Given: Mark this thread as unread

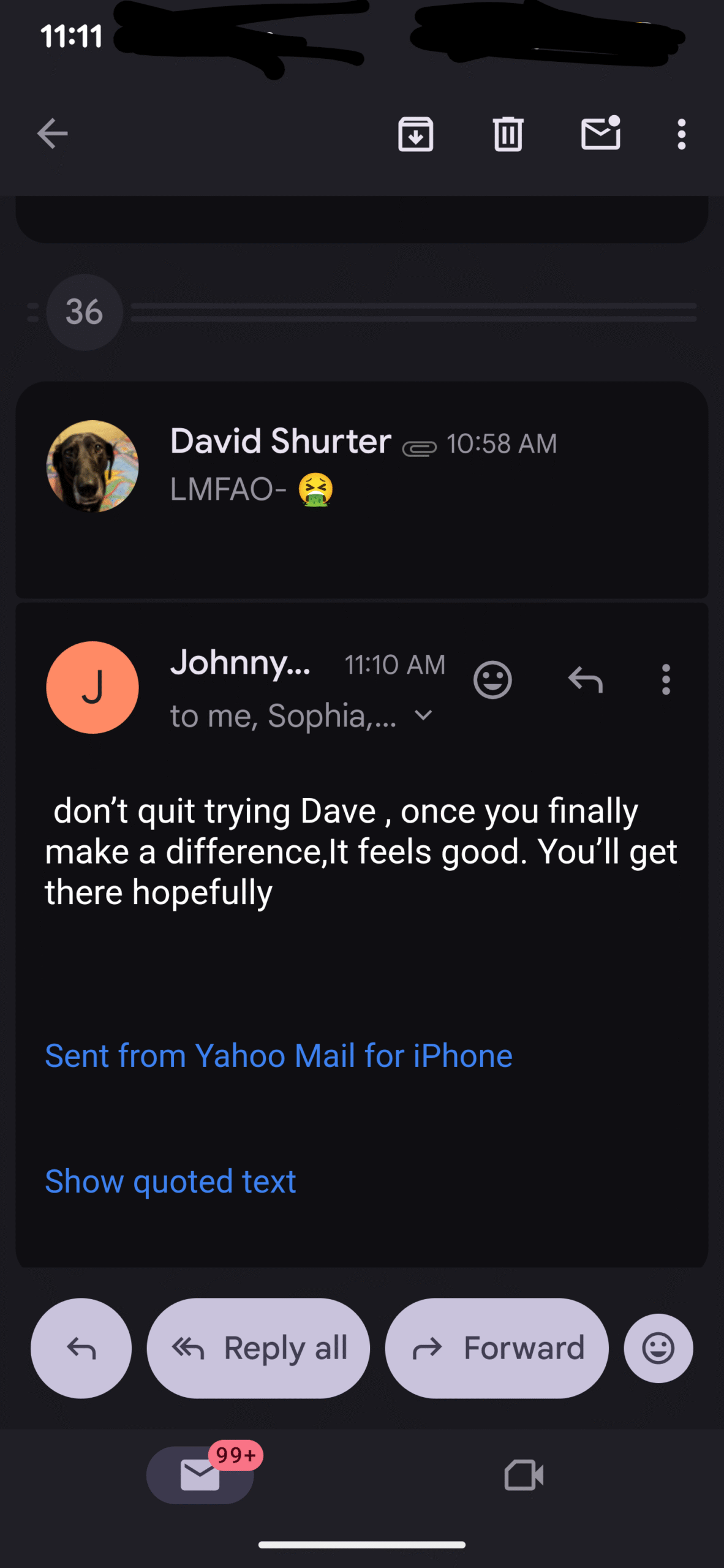Looking at the screenshot, I should (600, 134).
